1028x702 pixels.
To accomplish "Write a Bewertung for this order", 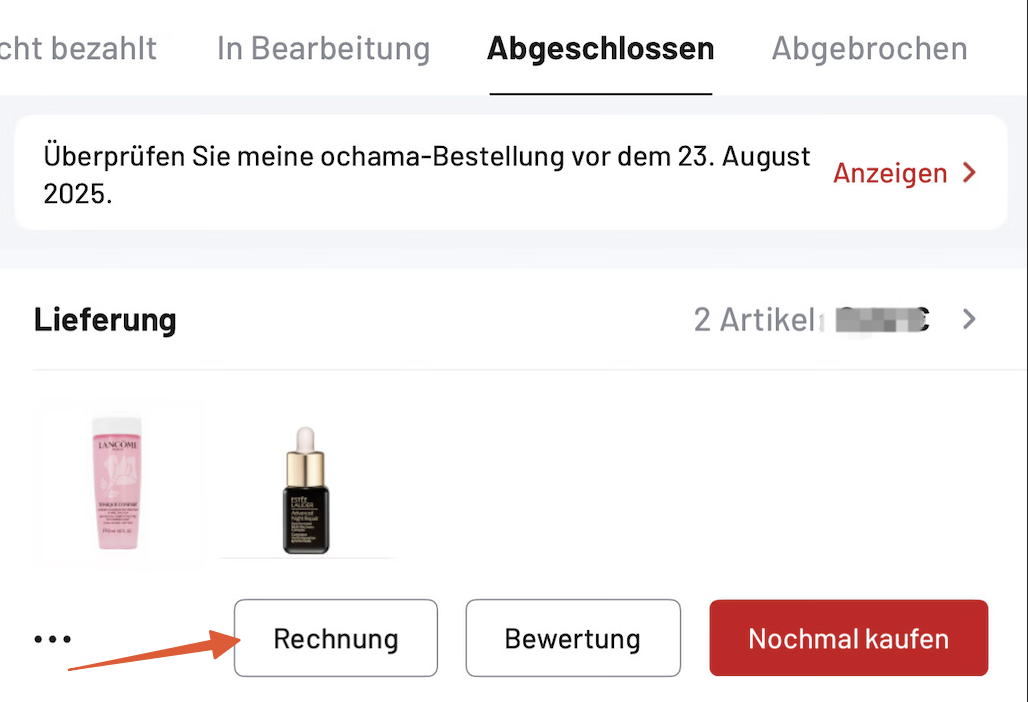I will click(x=572, y=639).
